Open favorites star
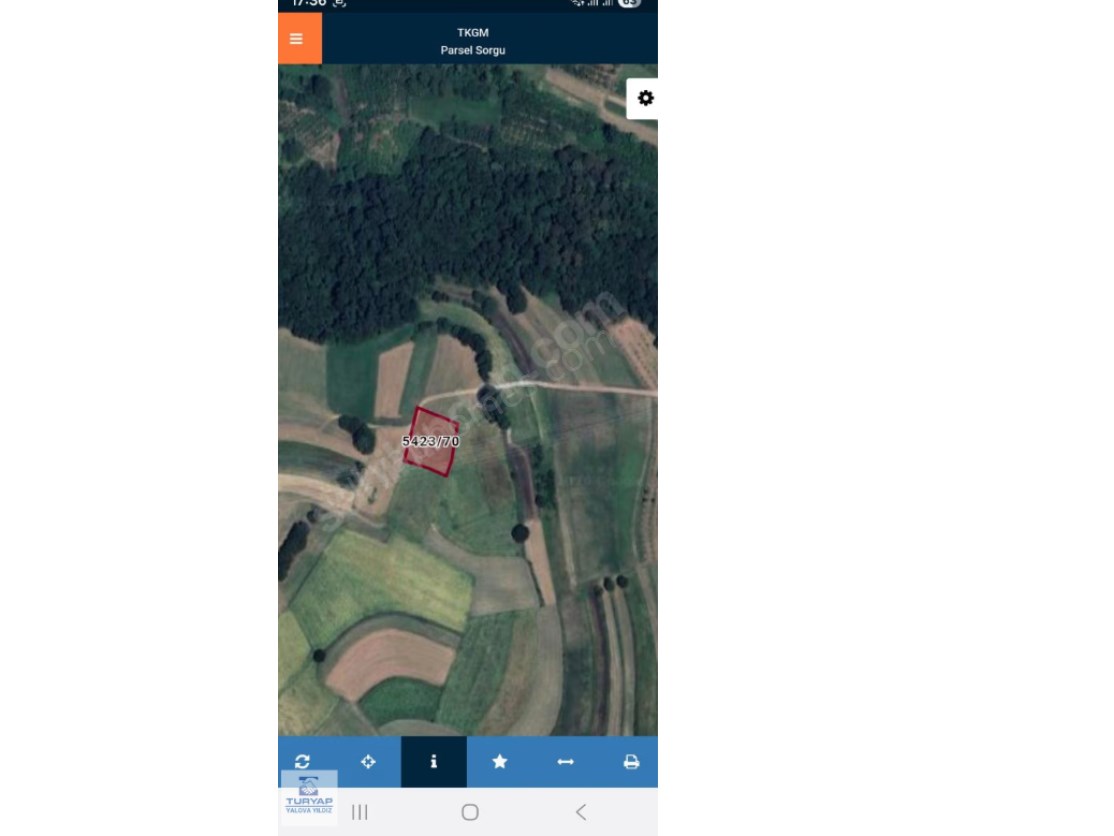 pos(499,762)
